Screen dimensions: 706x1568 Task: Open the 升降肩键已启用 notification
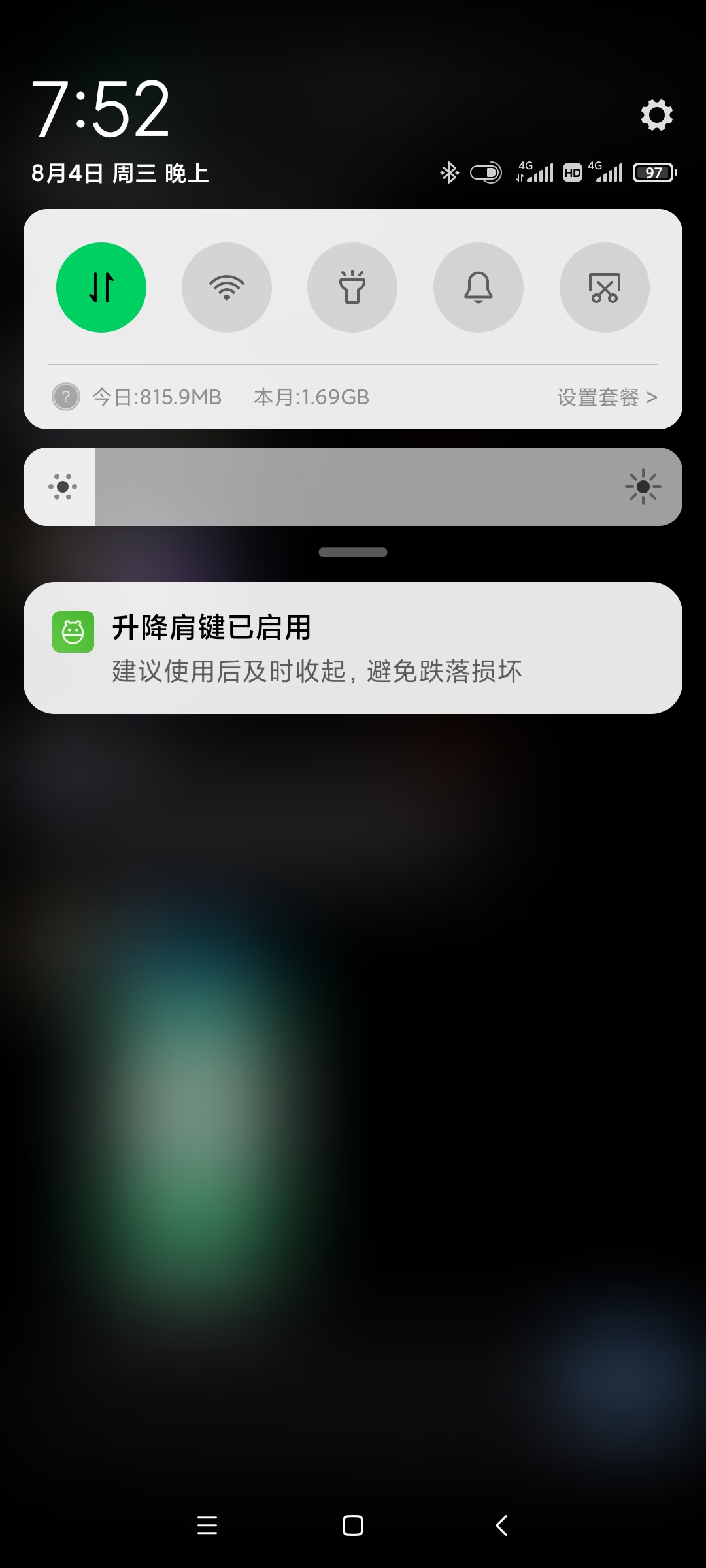pyautogui.click(x=353, y=648)
